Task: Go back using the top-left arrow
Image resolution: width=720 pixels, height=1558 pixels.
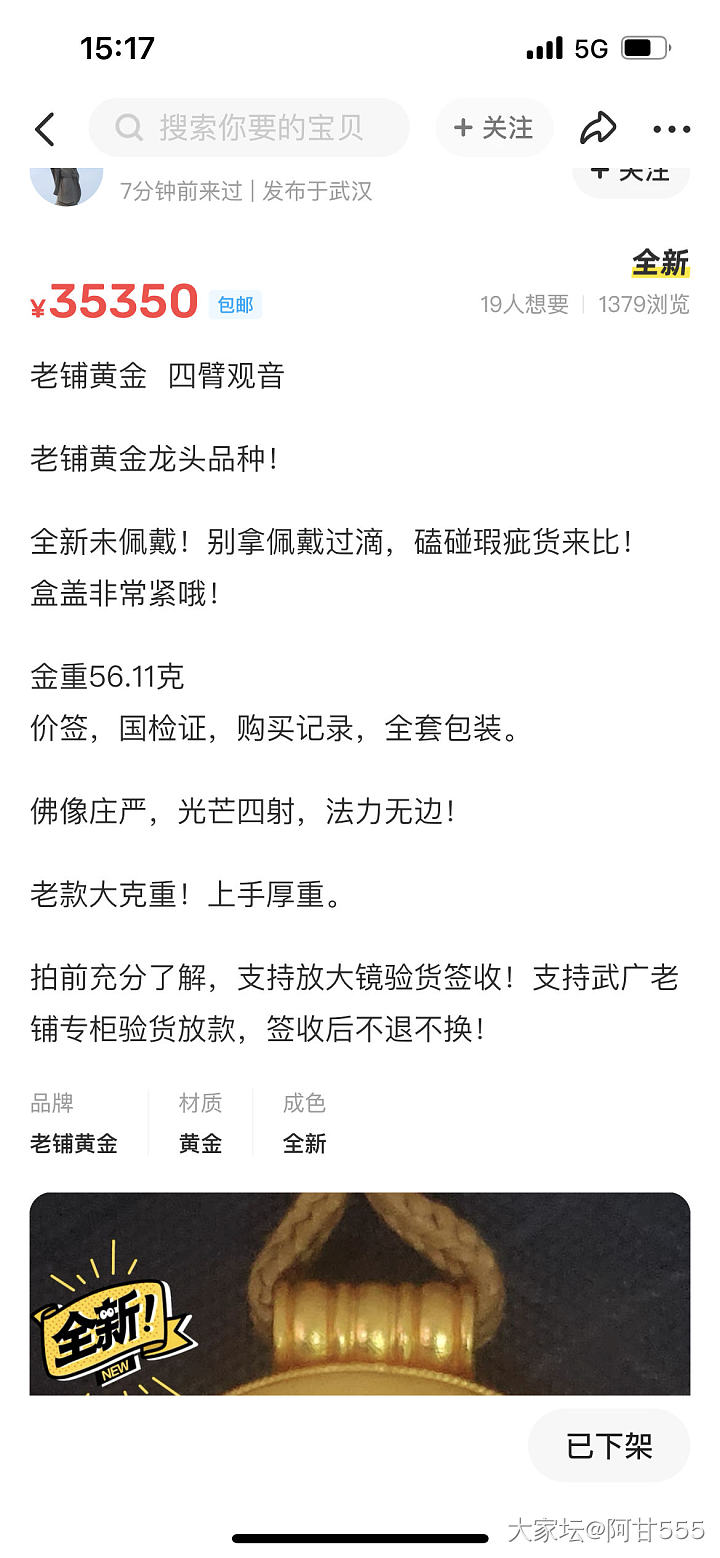Action: (45, 129)
